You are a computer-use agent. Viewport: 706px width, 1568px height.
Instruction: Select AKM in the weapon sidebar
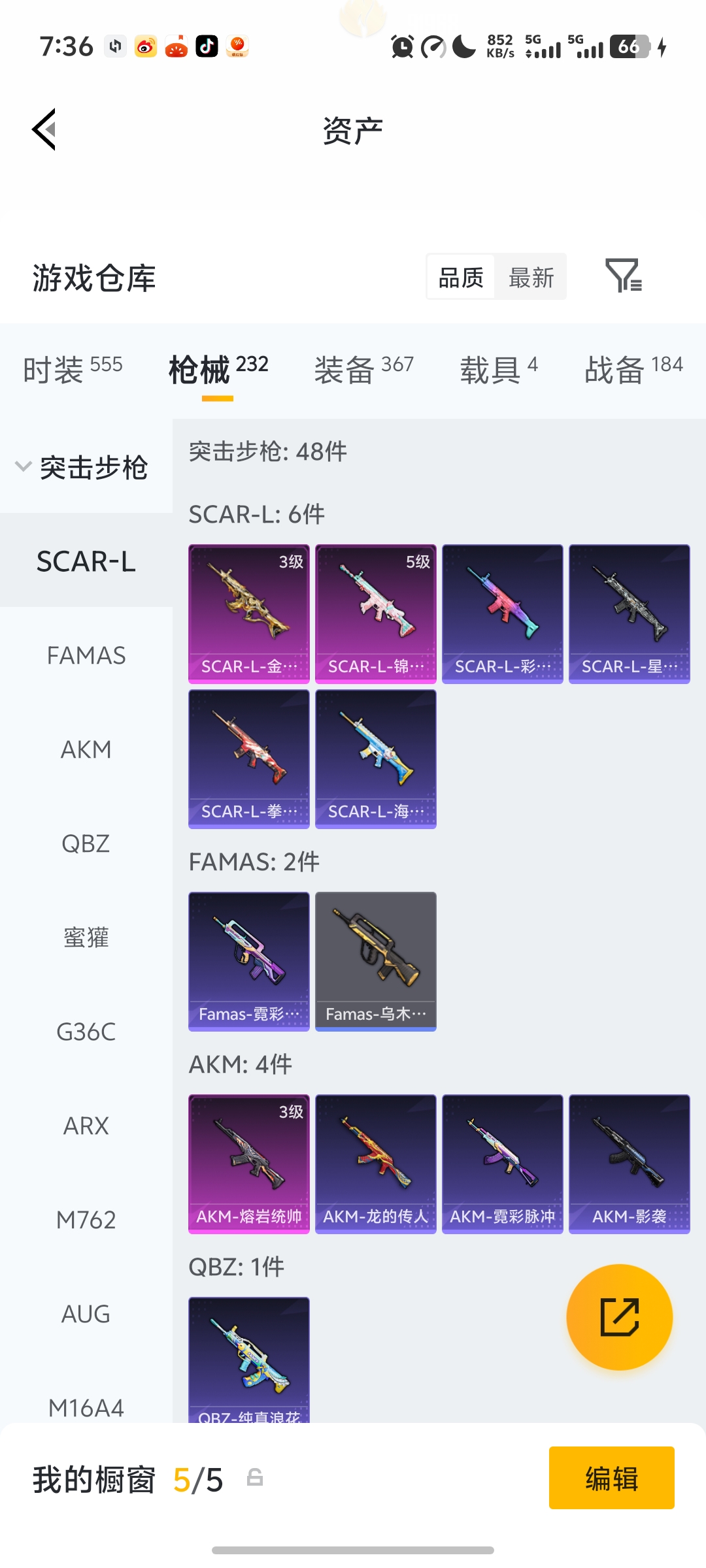[x=86, y=749]
